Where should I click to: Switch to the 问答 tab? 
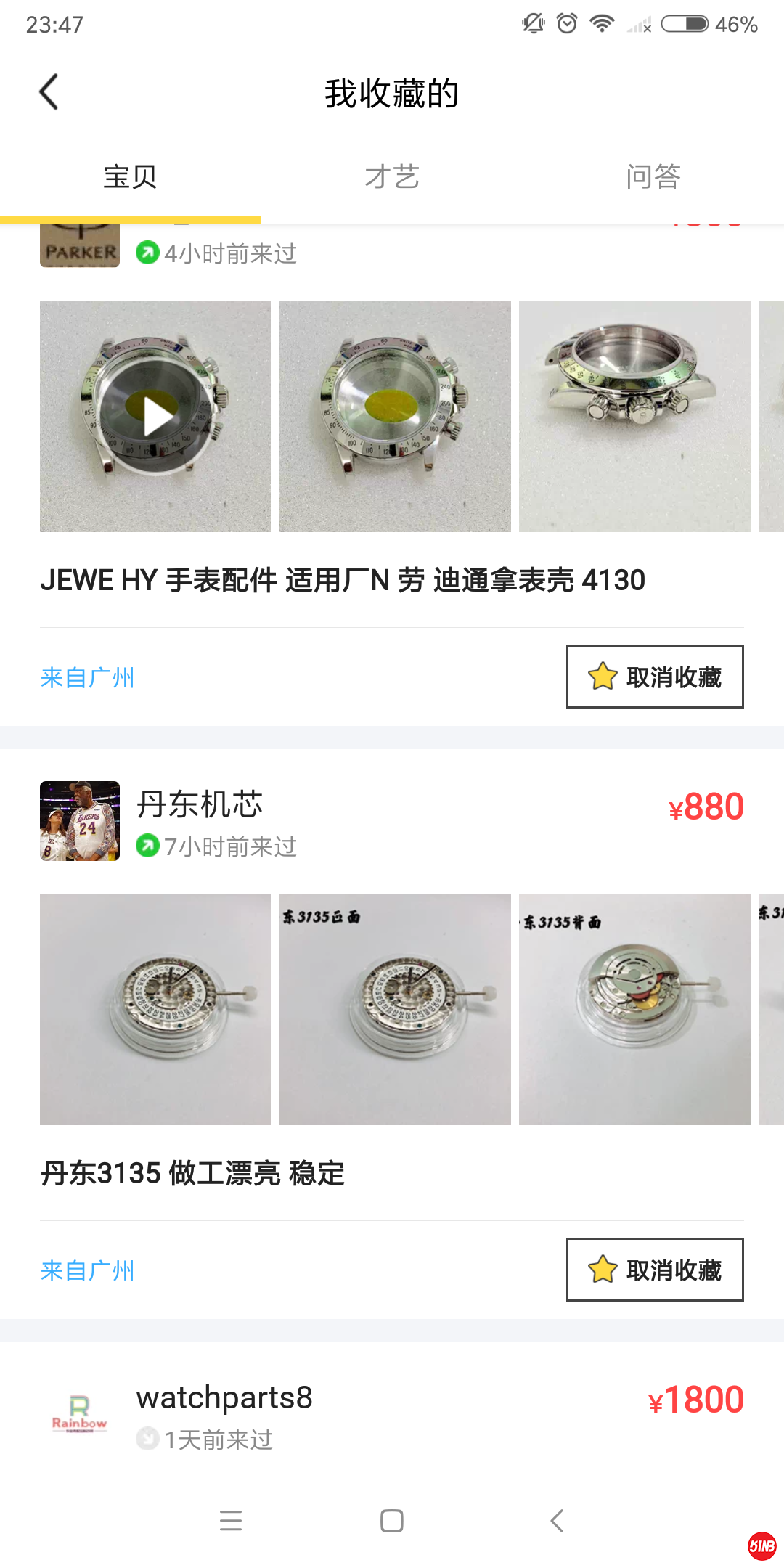(x=653, y=177)
